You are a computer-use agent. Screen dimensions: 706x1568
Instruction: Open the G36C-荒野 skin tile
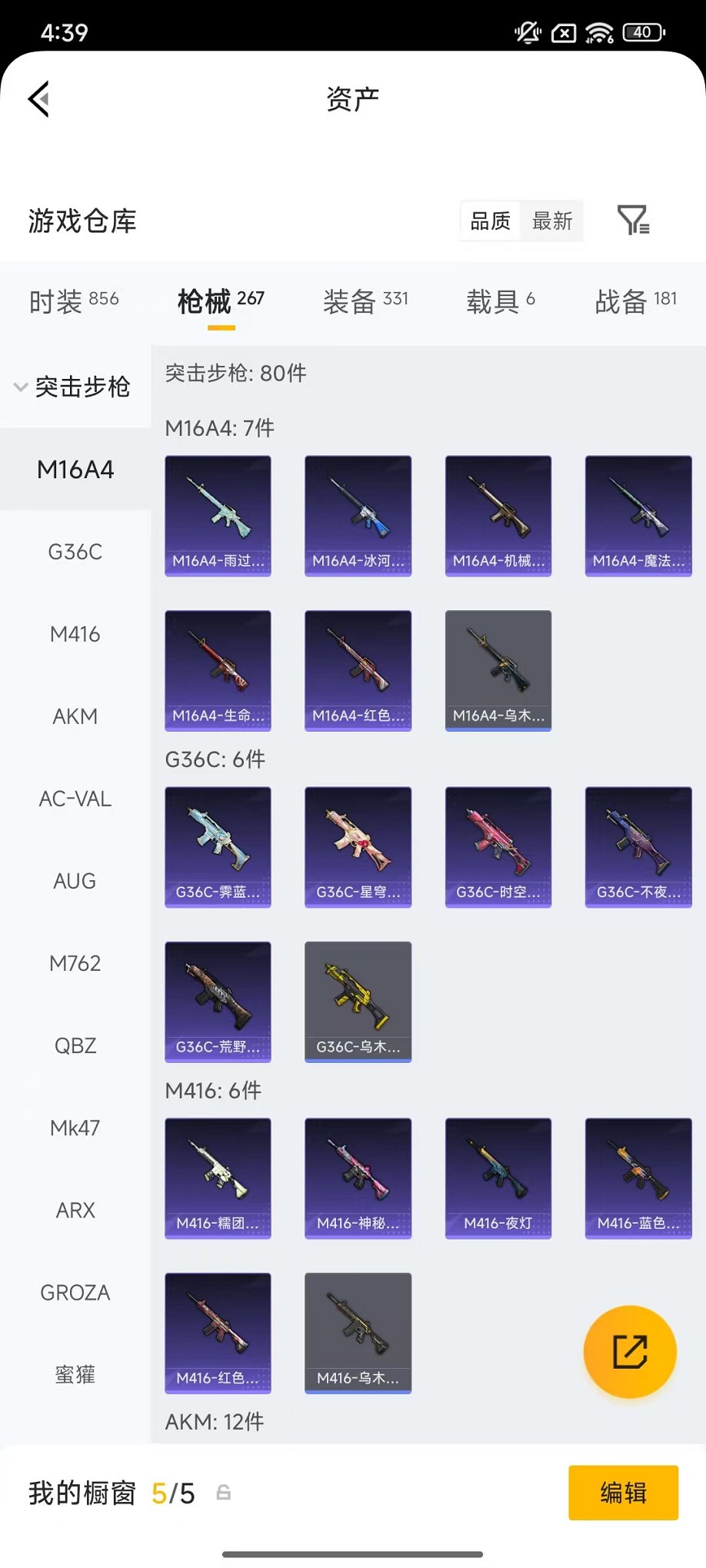(218, 1002)
